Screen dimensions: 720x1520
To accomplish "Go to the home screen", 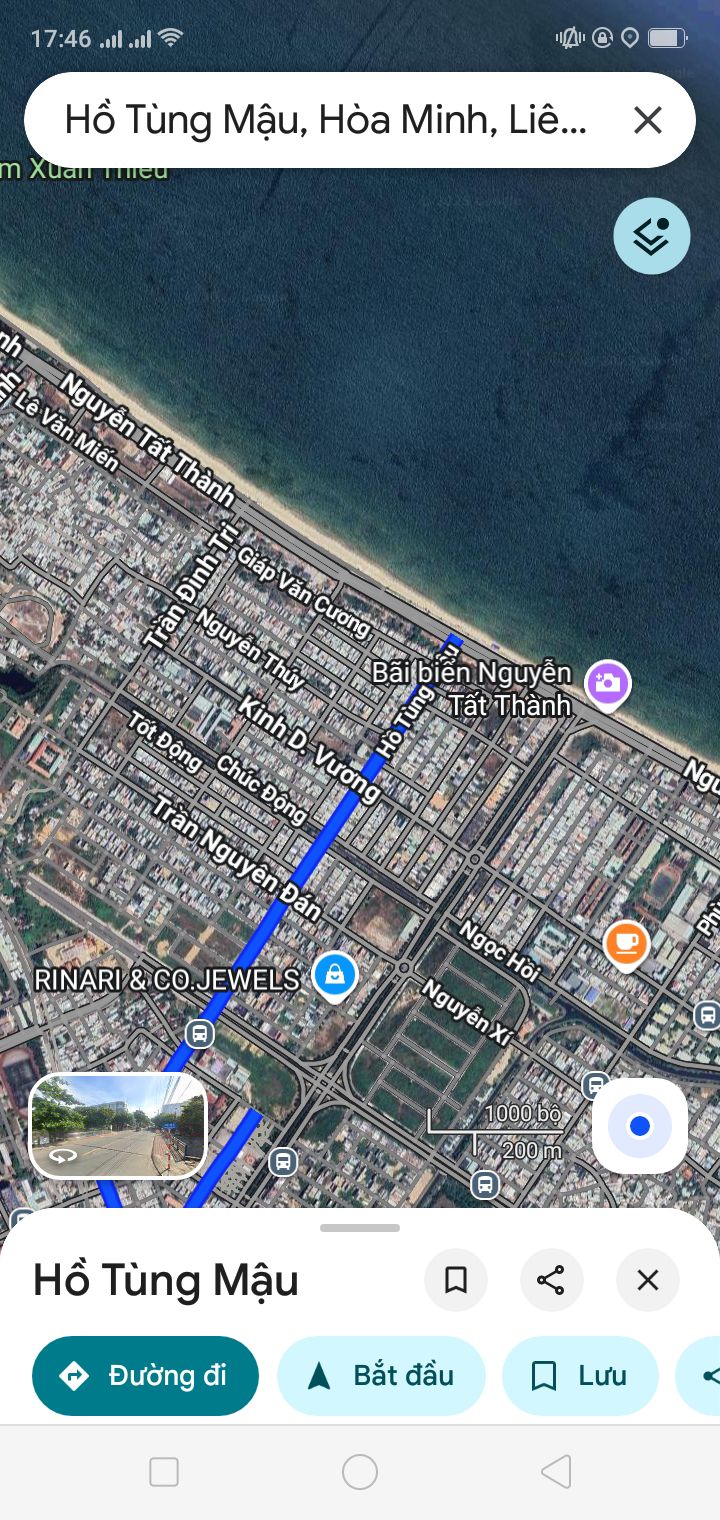I will (360, 1472).
